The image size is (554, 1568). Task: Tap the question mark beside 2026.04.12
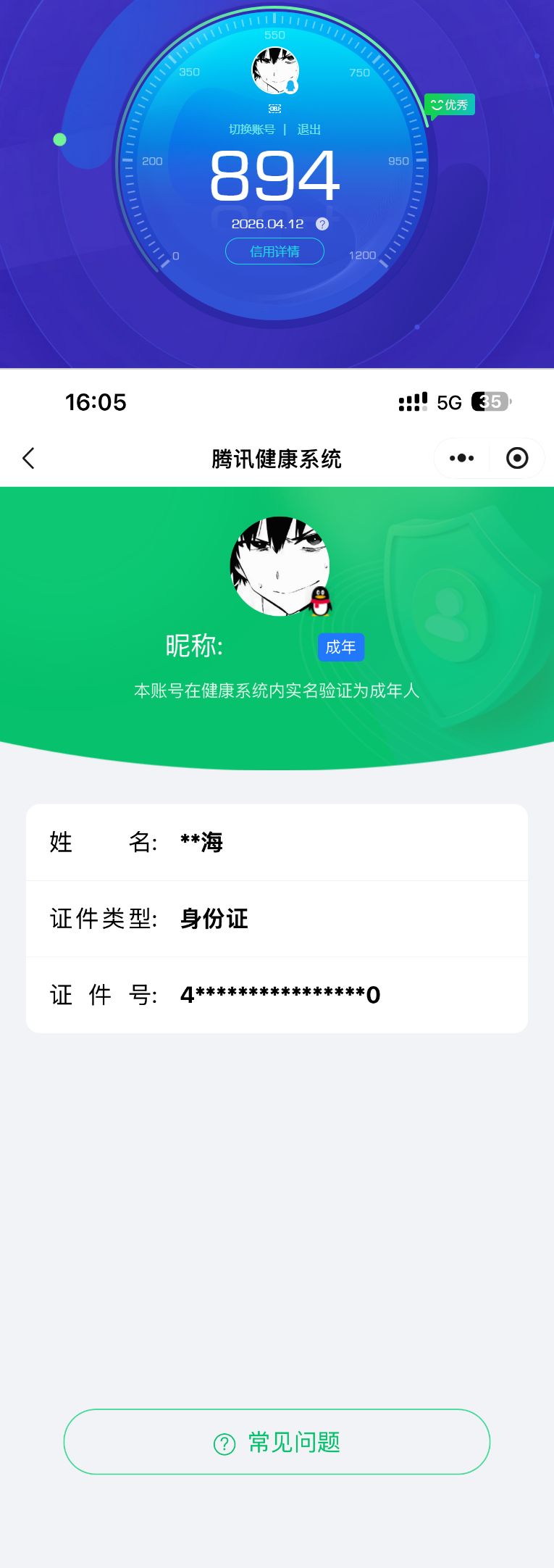click(321, 224)
